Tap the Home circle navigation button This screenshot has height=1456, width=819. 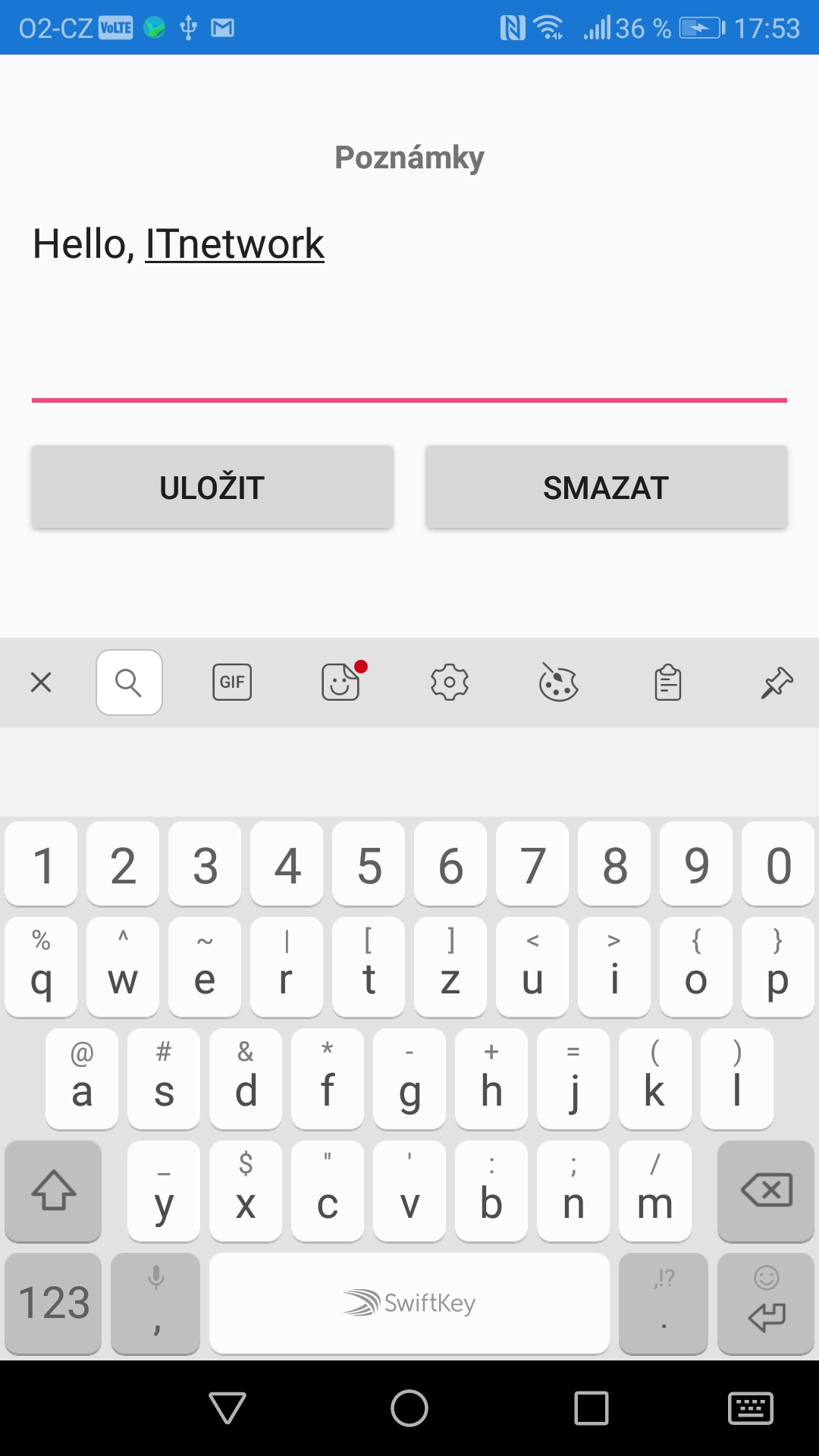coord(409,1412)
